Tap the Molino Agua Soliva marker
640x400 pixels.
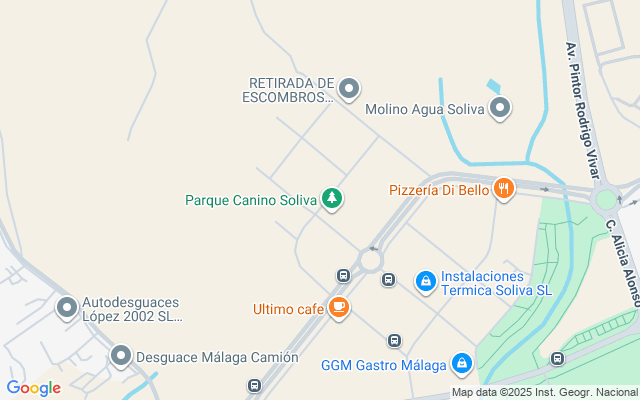tap(500, 108)
